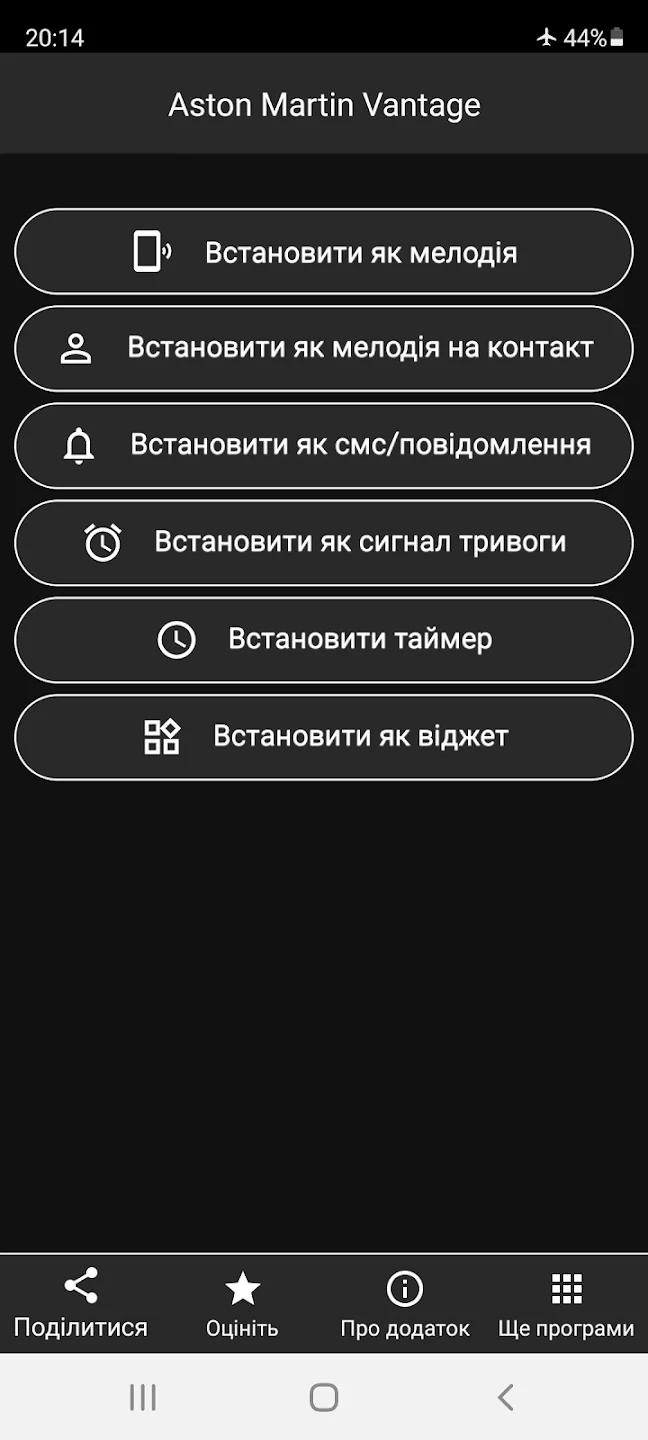Share via 'Поділитися'
The image size is (648, 1440).
(x=80, y=1303)
